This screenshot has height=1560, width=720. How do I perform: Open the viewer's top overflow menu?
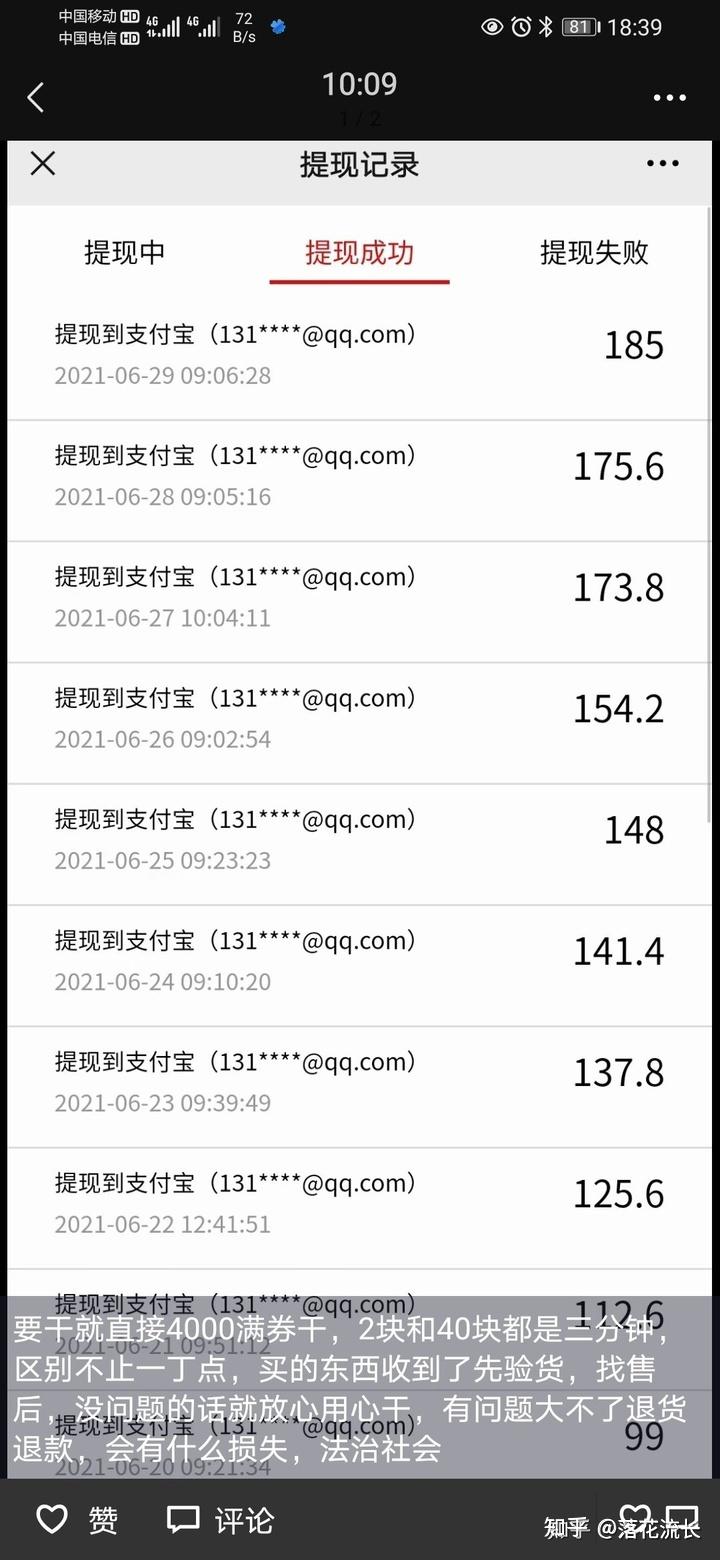point(669,98)
